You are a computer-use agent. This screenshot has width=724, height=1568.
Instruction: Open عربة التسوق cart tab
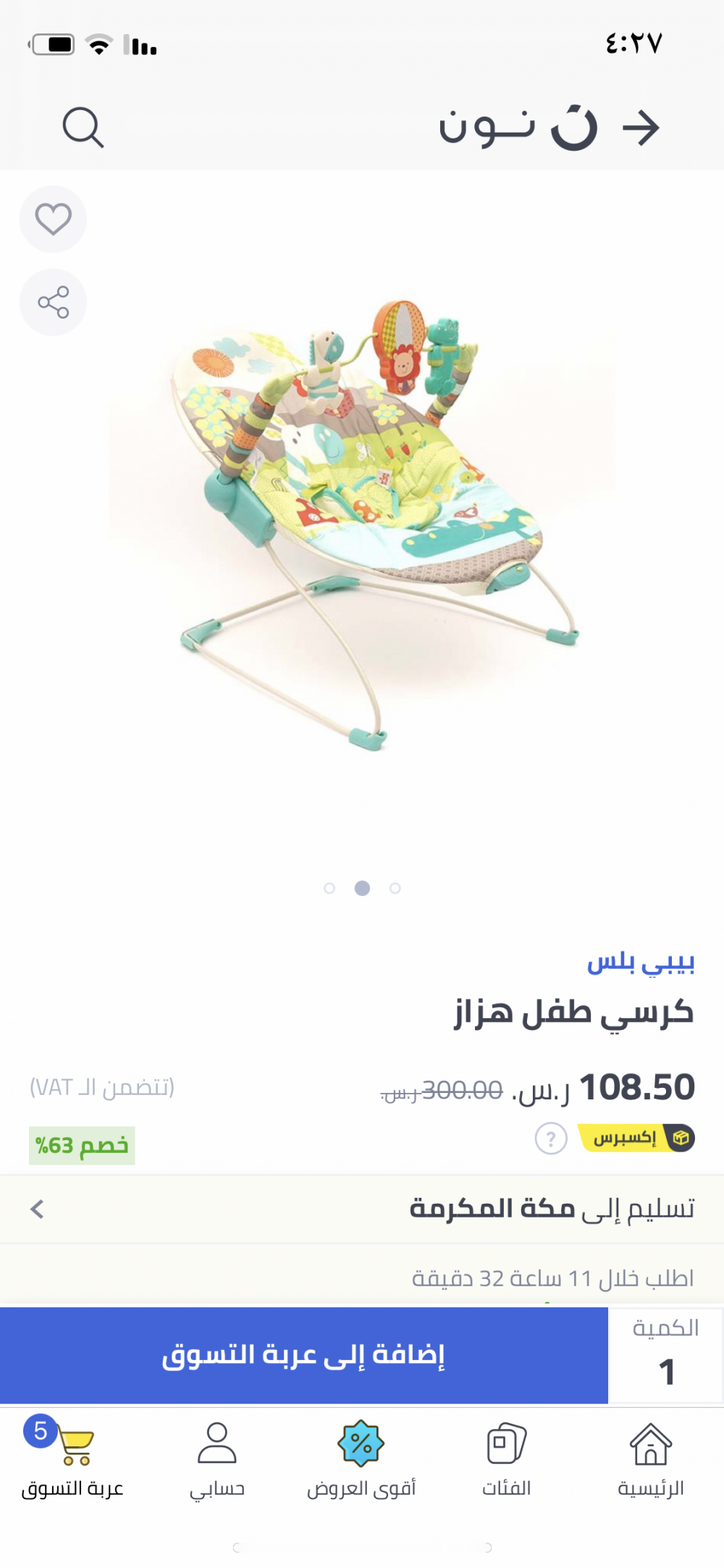click(x=72, y=1458)
